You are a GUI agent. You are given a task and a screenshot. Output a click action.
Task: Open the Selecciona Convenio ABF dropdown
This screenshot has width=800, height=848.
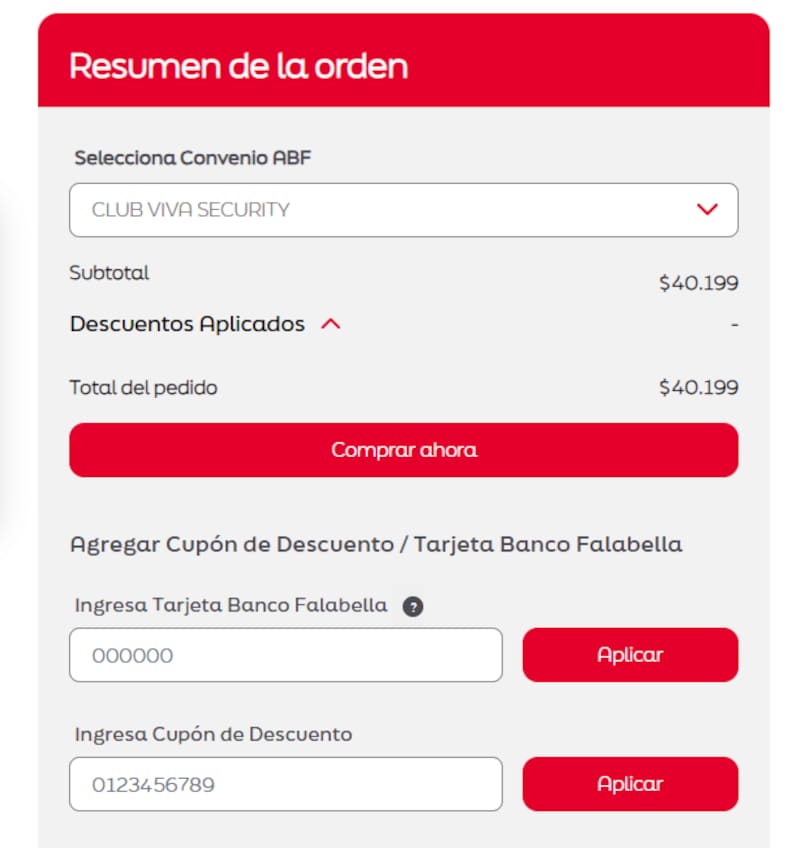point(403,210)
